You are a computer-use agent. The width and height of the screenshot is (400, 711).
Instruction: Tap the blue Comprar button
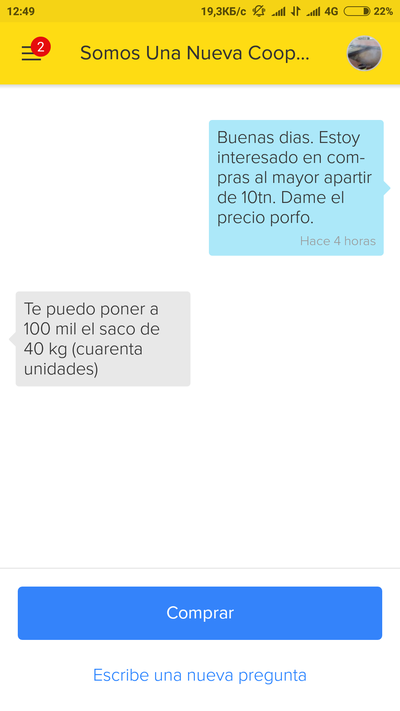(x=200, y=613)
